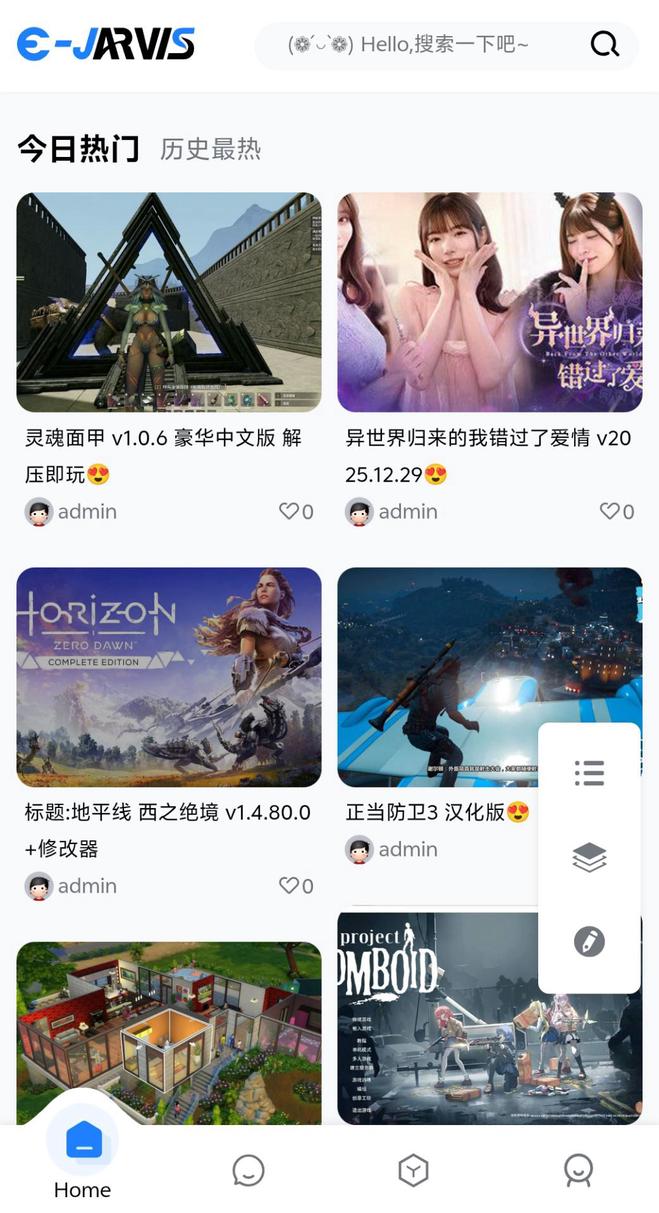Switch to the 历史最热 tab

[210, 150]
